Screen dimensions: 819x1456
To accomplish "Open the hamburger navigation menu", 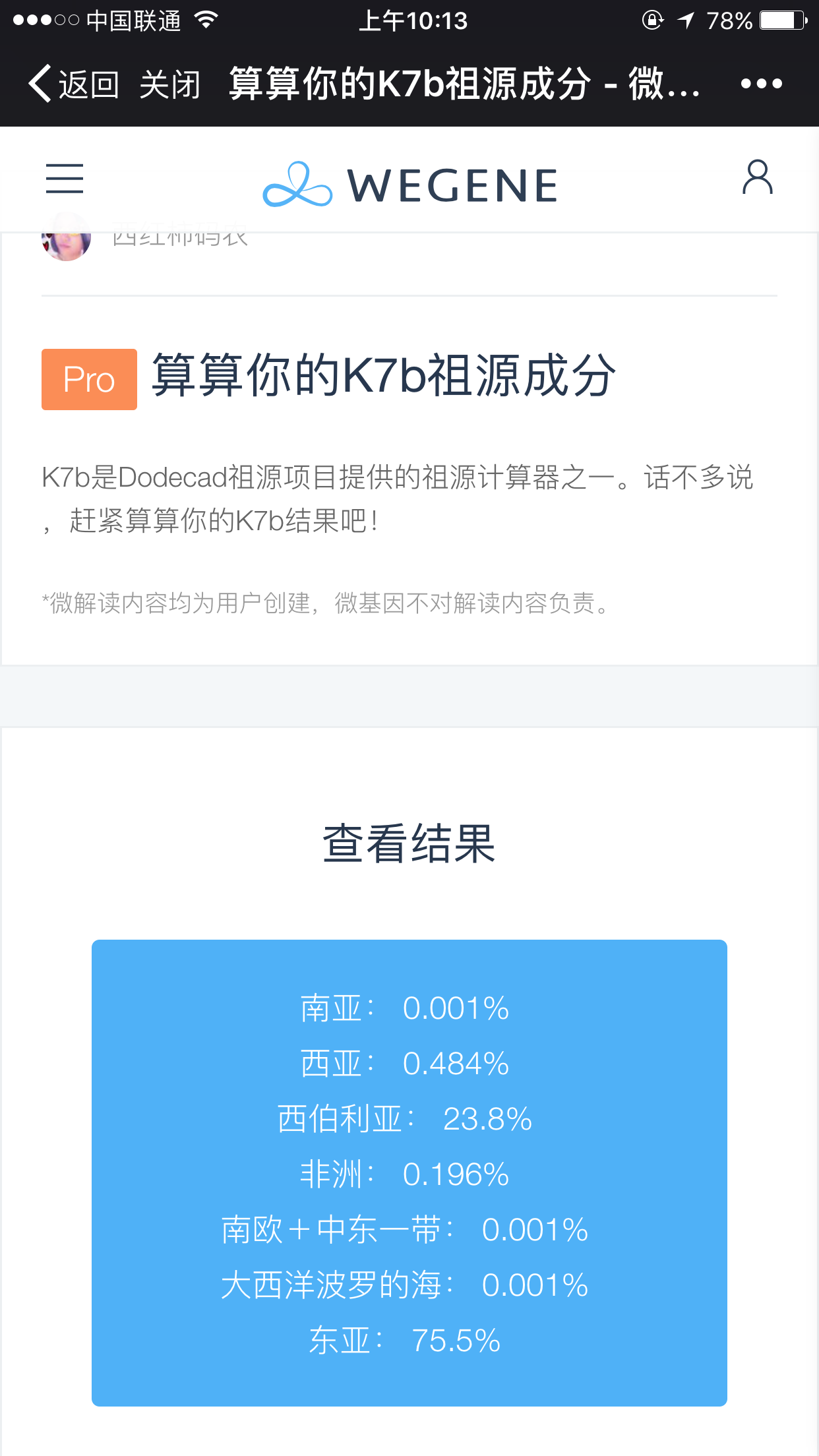I will point(65,179).
